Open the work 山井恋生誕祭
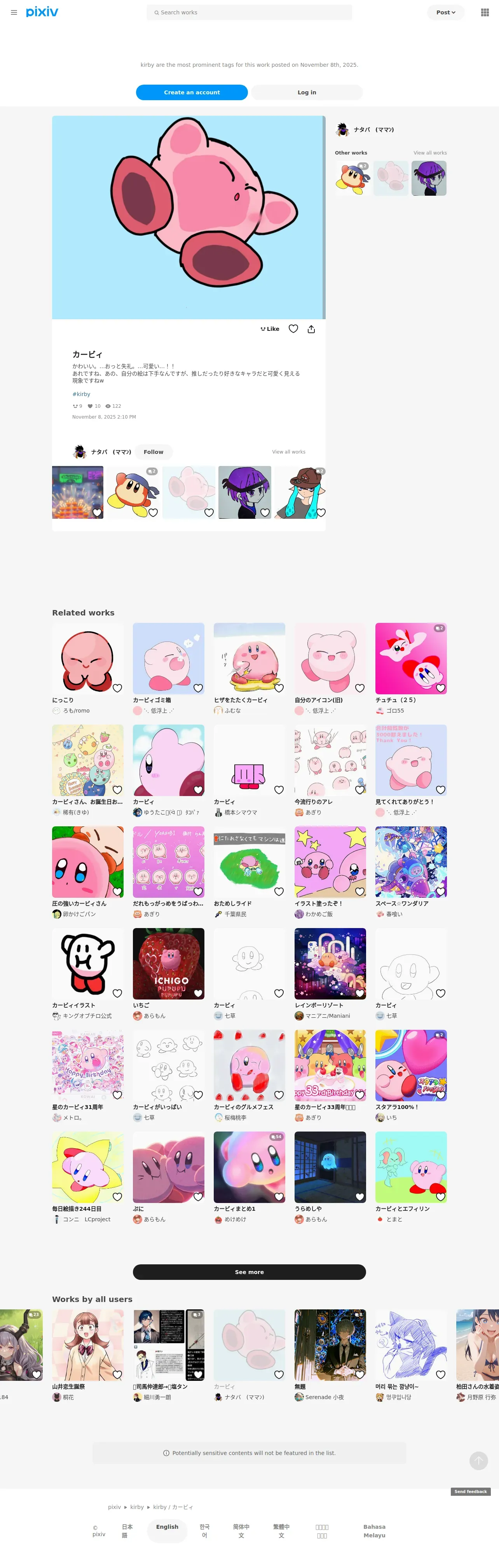Viewport: 499px width, 1568px height. 88,1345
